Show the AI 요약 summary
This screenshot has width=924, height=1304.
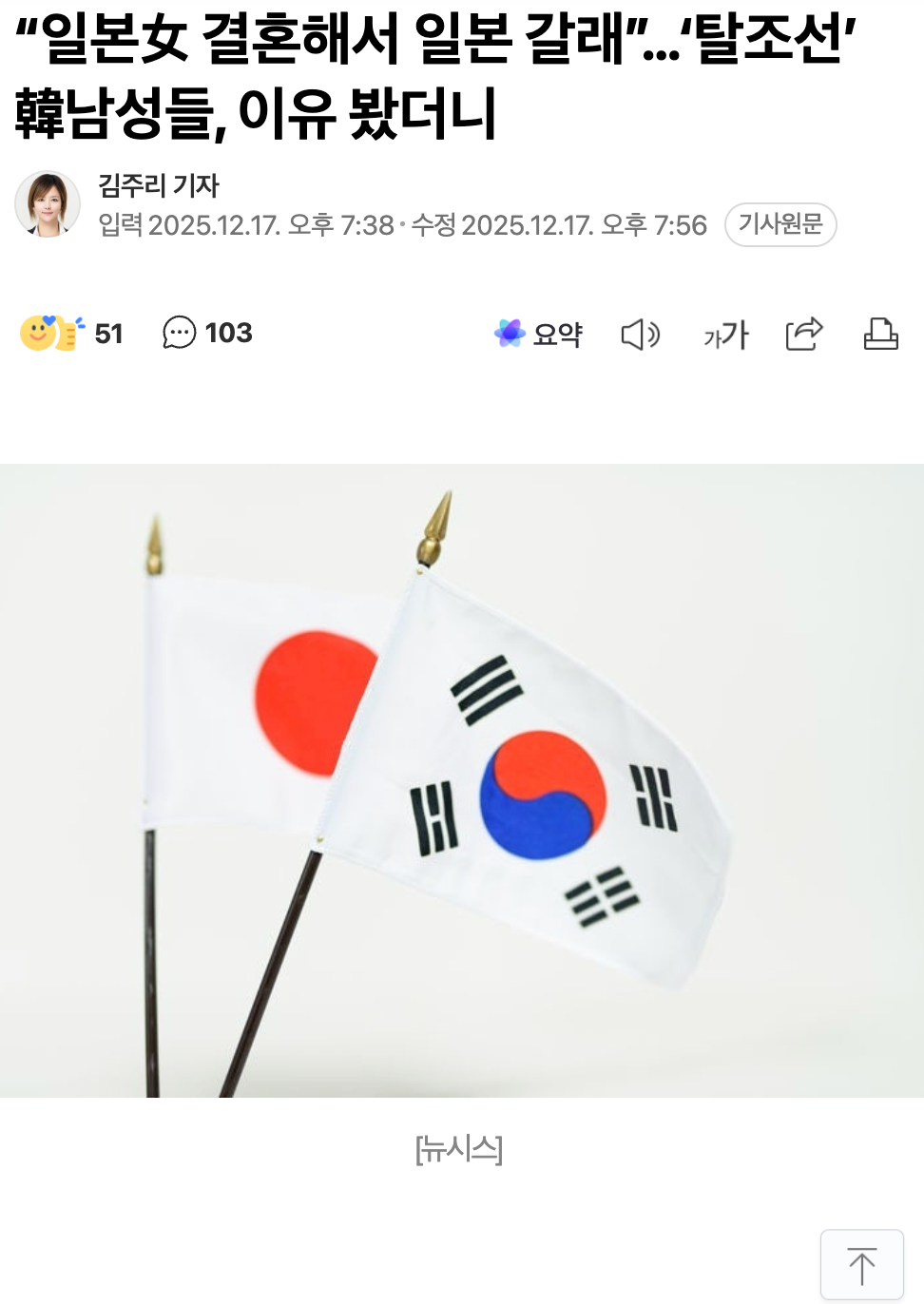tap(538, 334)
